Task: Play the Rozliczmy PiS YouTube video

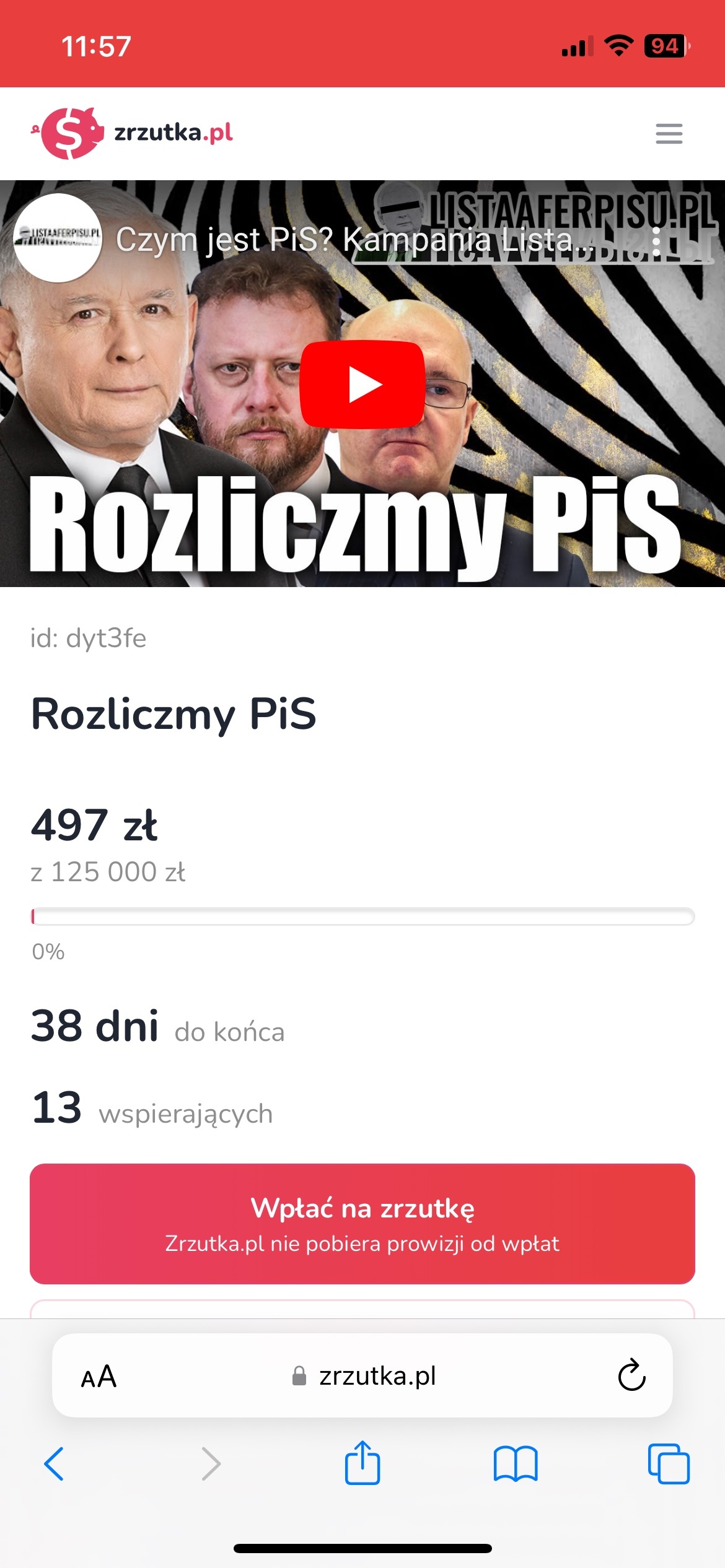Action: pyautogui.click(x=362, y=385)
